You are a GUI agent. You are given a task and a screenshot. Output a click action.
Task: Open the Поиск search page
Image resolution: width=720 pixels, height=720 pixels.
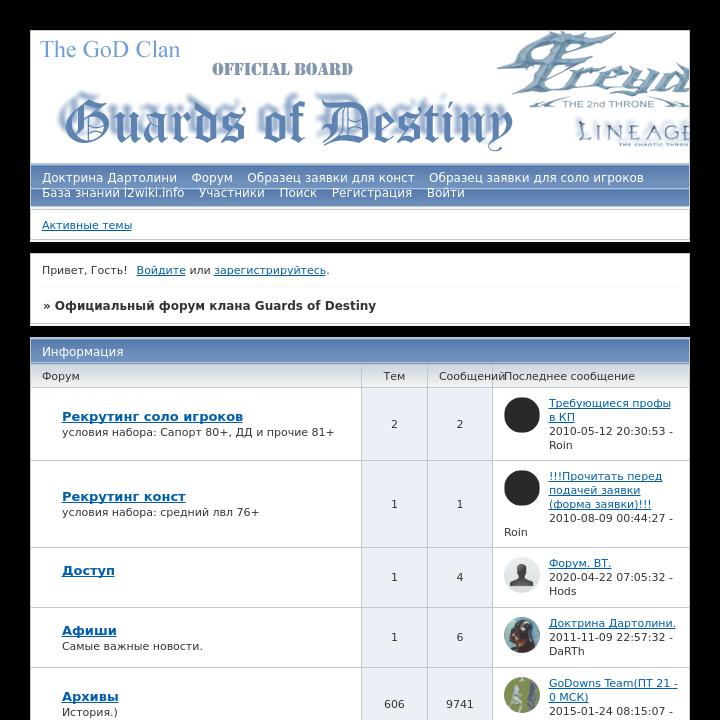click(x=298, y=193)
